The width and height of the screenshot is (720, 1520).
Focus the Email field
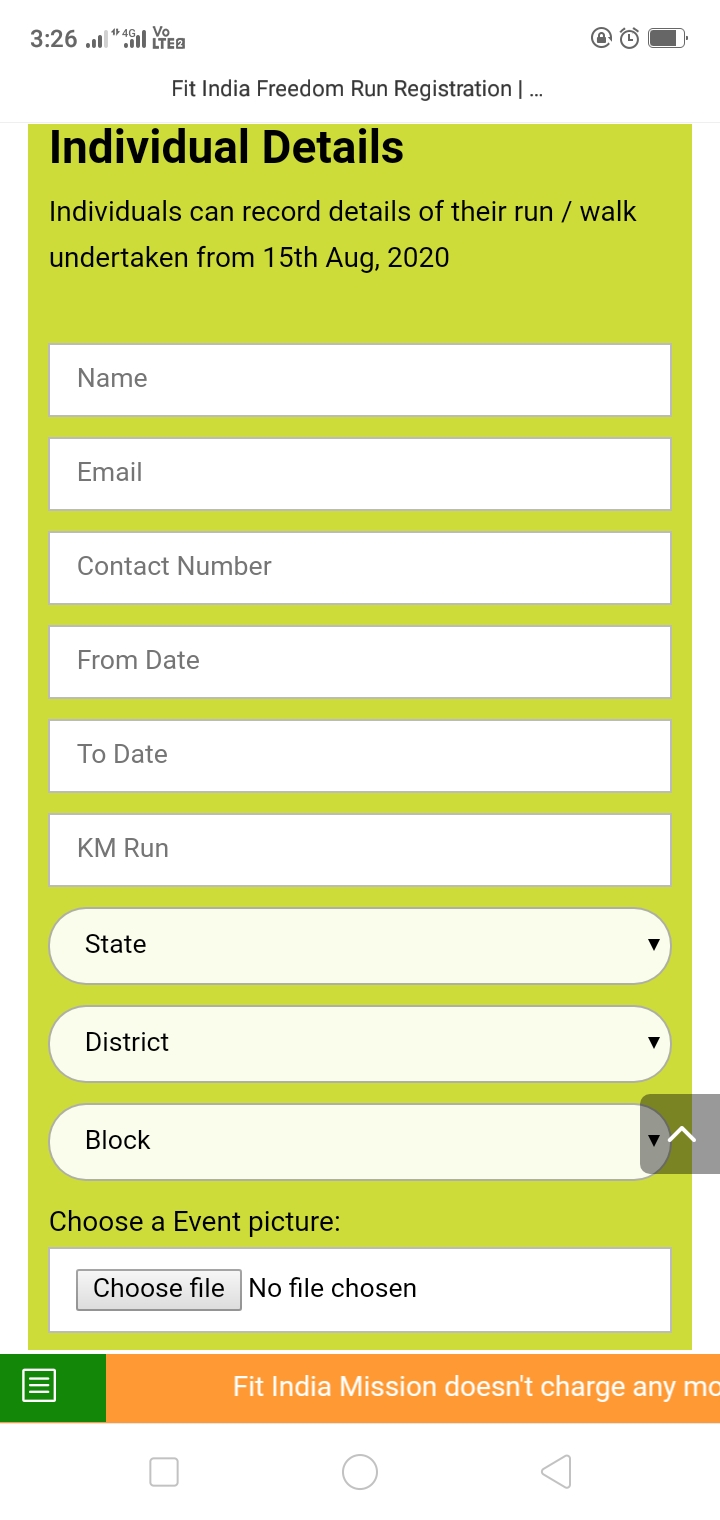tap(360, 474)
